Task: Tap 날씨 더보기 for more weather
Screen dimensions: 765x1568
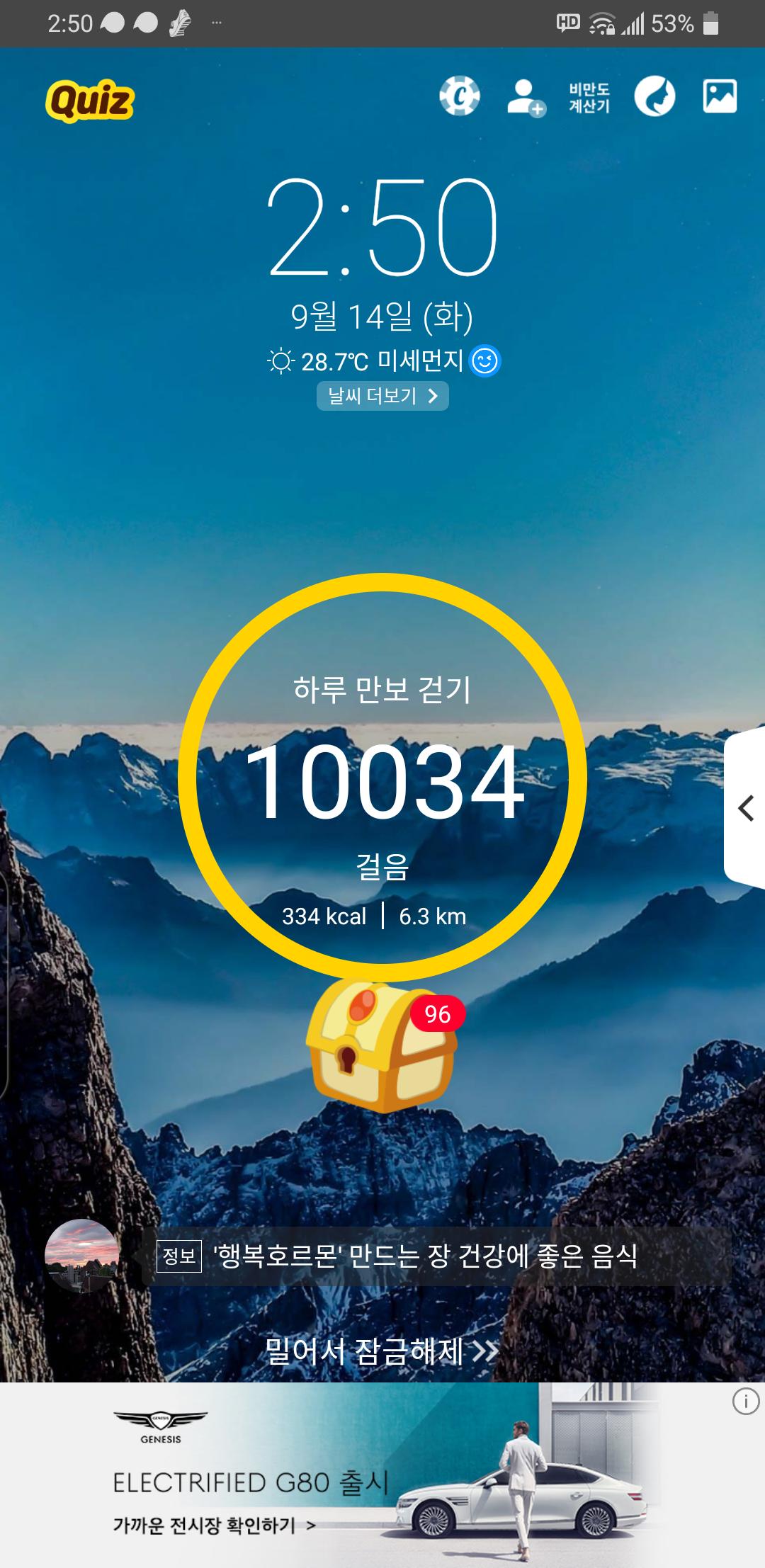Action: pos(382,395)
